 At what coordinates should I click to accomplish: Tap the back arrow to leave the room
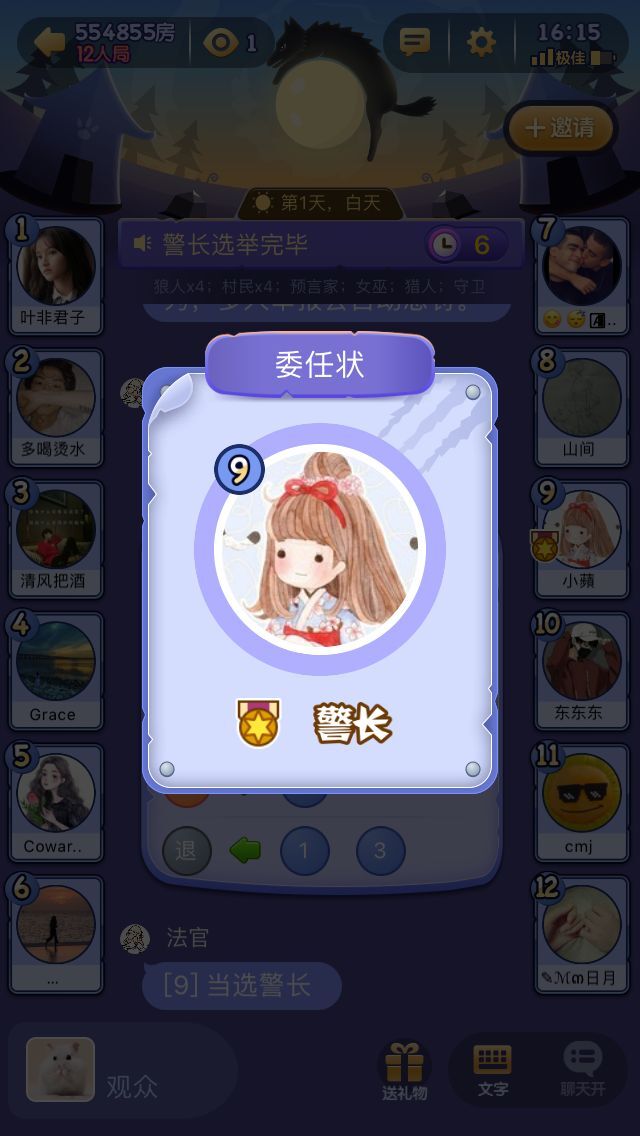(50, 41)
